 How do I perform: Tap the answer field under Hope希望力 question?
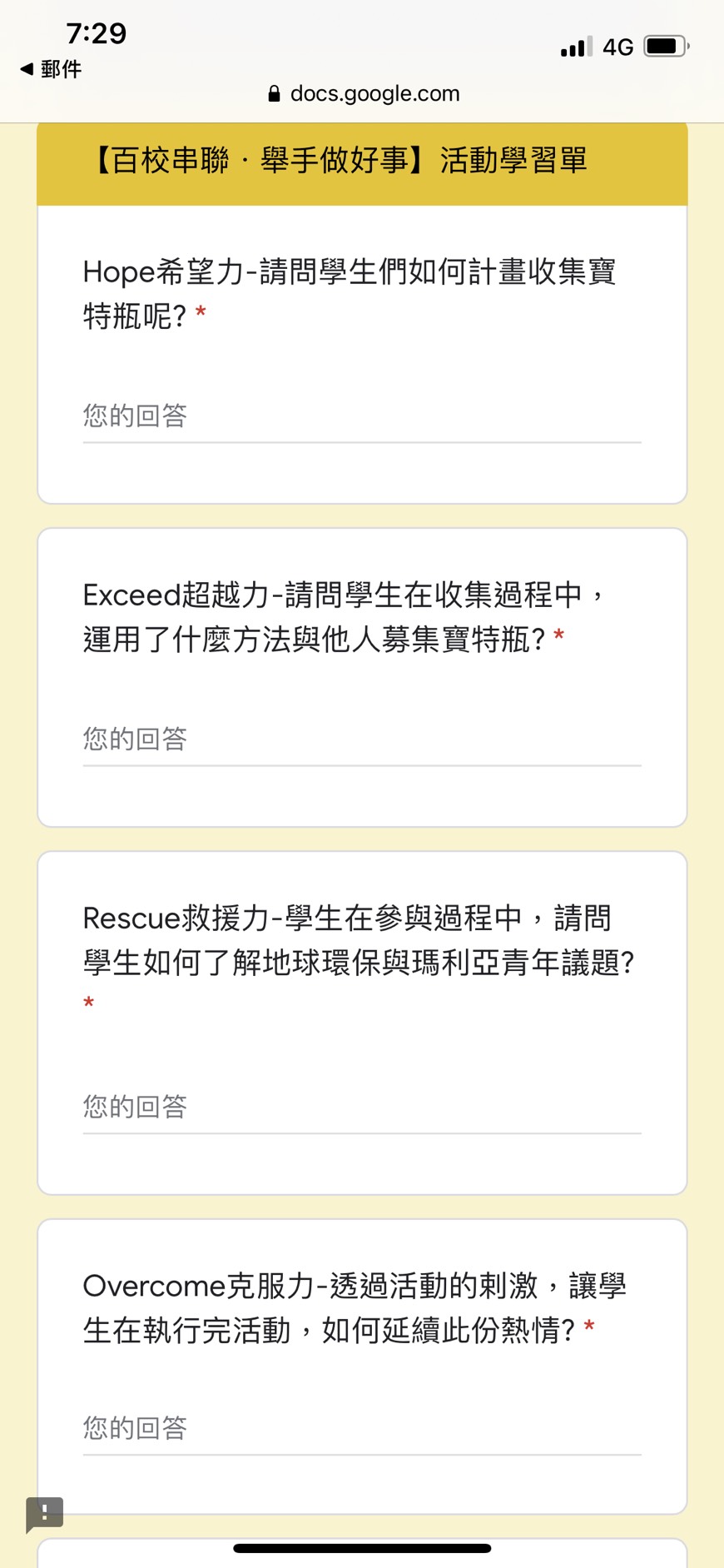[362, 416]
